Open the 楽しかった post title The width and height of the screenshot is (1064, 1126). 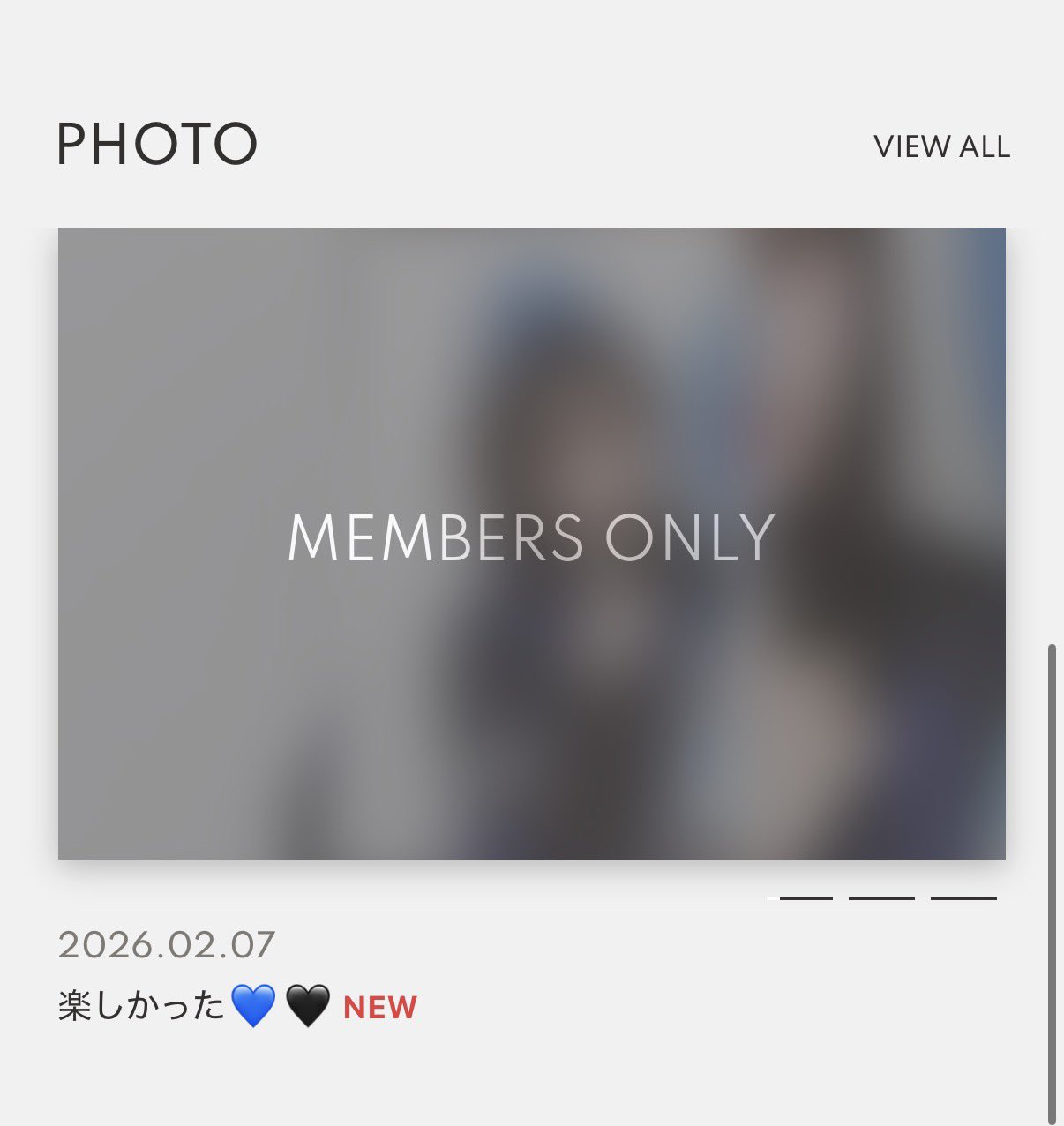[x=141, y=1006]
